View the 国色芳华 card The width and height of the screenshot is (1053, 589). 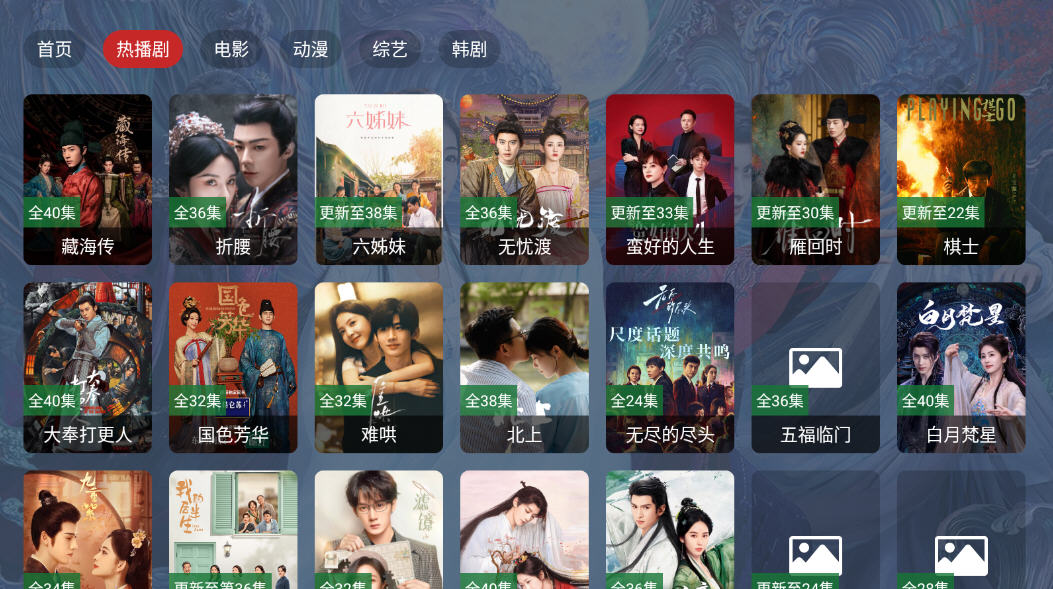click(233, 367)
